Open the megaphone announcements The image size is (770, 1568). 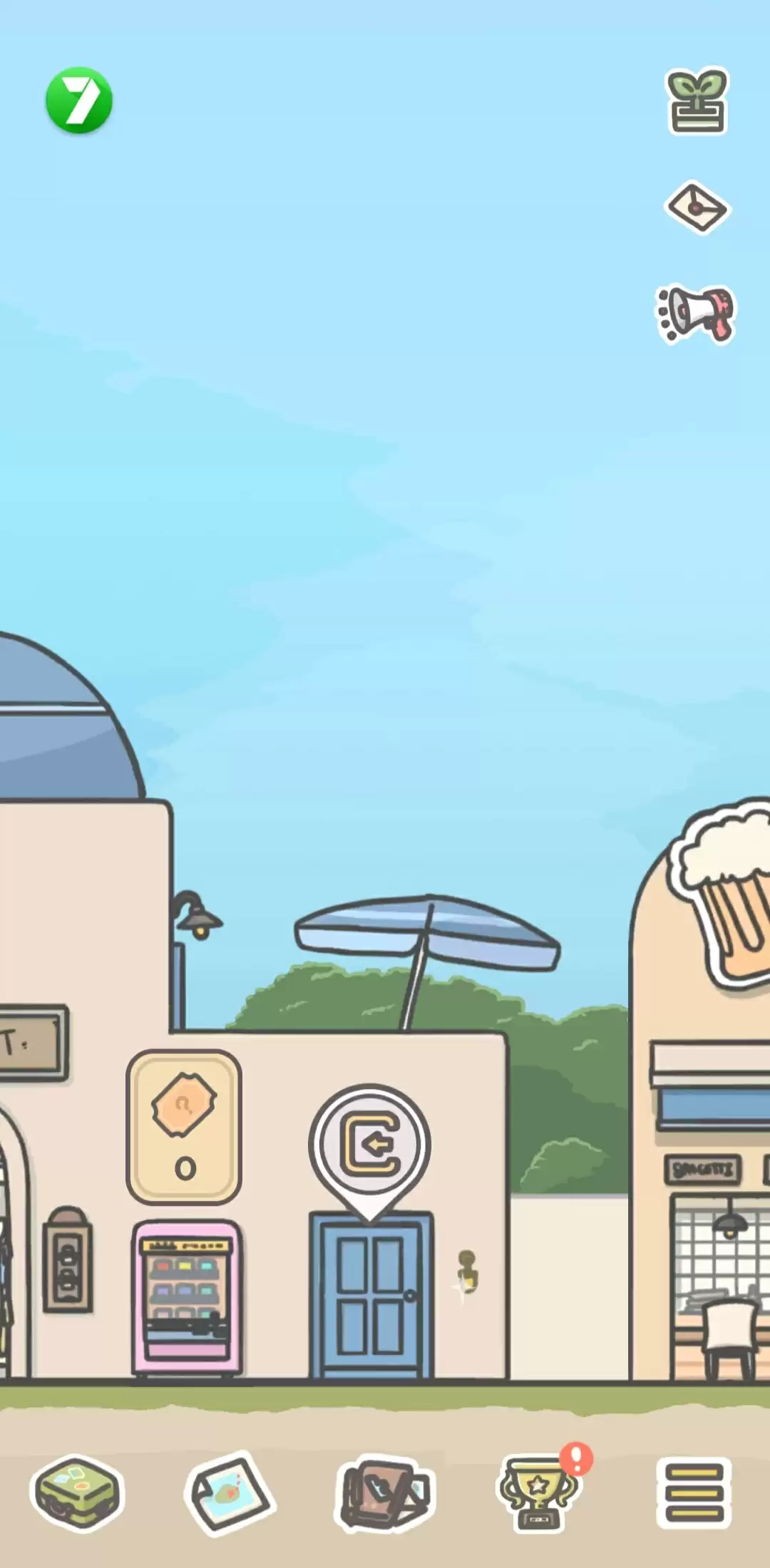pos(695,314)
